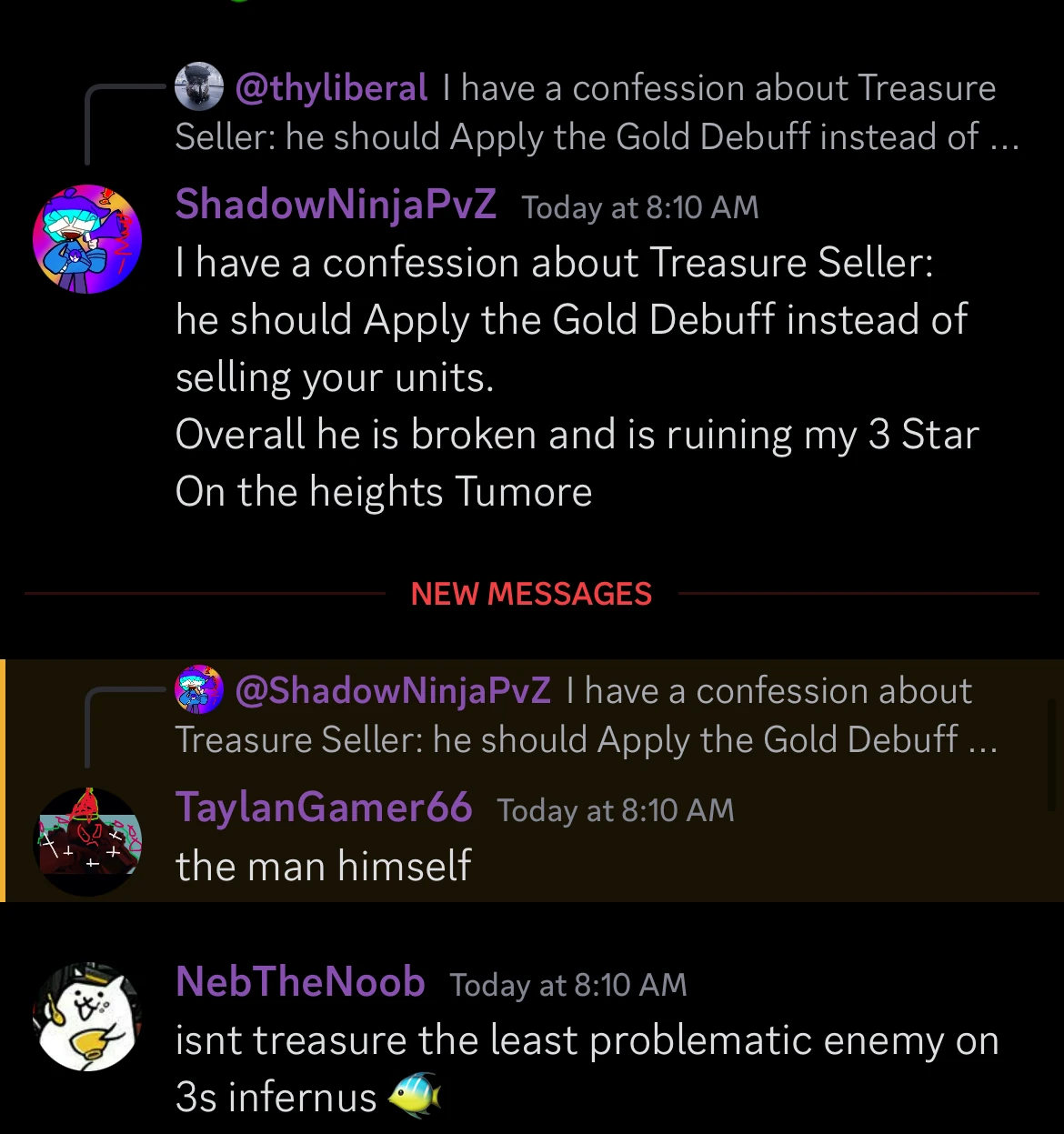This screenshot has width=1064, height=1134.
Task: Open the @thyliberal mention
Action: coord(330,86)
